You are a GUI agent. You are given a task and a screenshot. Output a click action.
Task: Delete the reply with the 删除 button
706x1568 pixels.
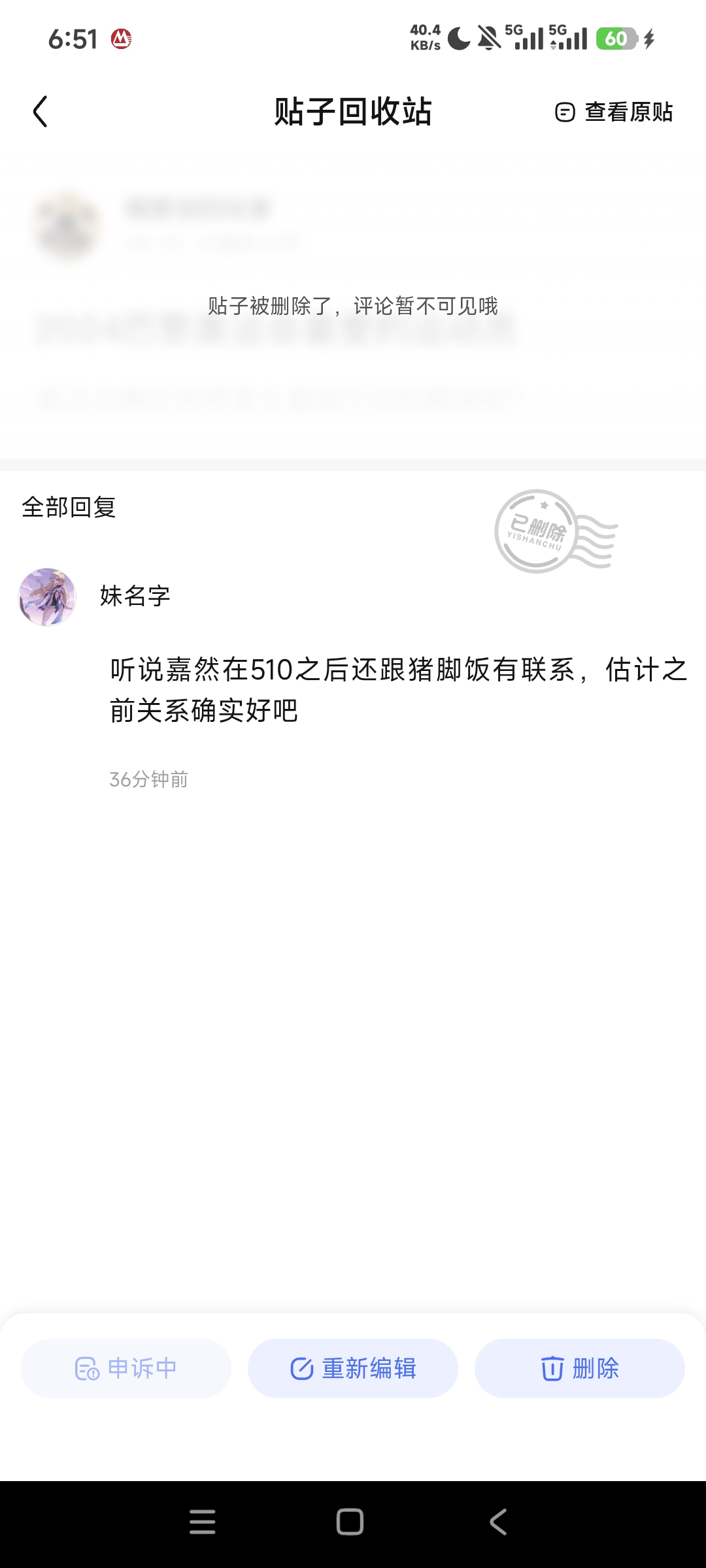click(x=580, y=1368)
